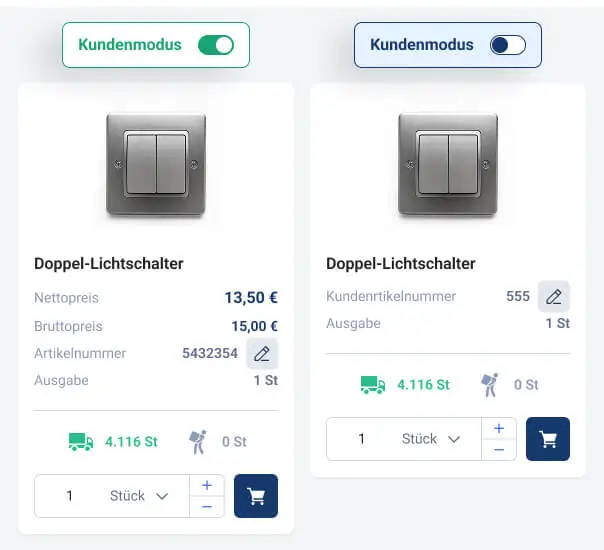
Task: Edit Kundenartikelnummer 555 with pencil icon
Action: [x=554, y=297]
